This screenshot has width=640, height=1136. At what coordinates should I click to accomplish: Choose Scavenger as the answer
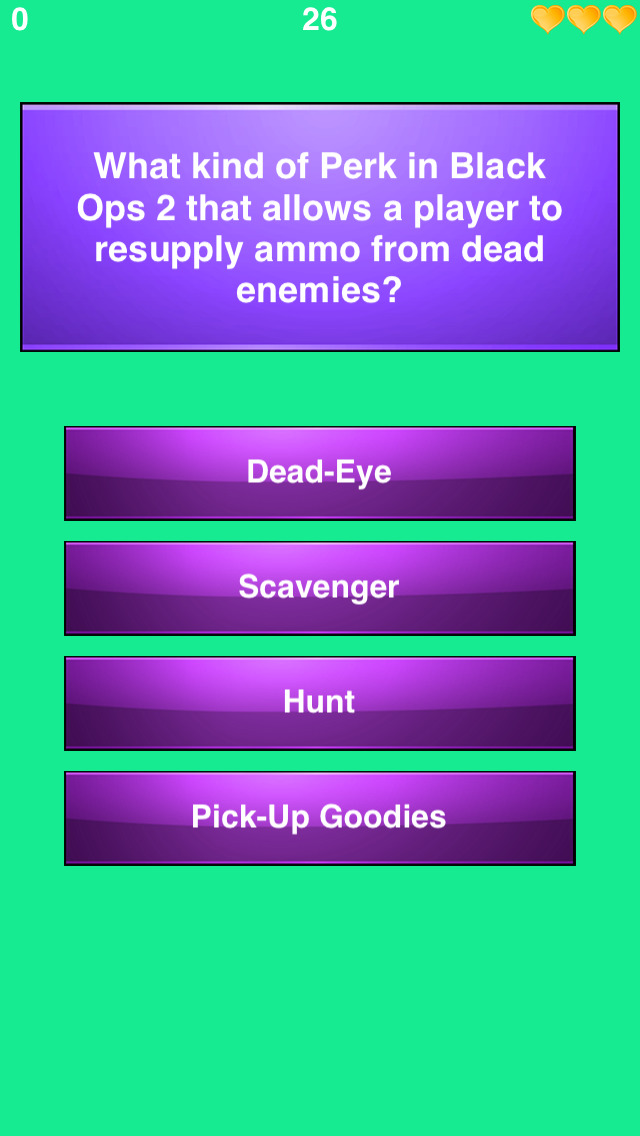(x=320, y=588)
